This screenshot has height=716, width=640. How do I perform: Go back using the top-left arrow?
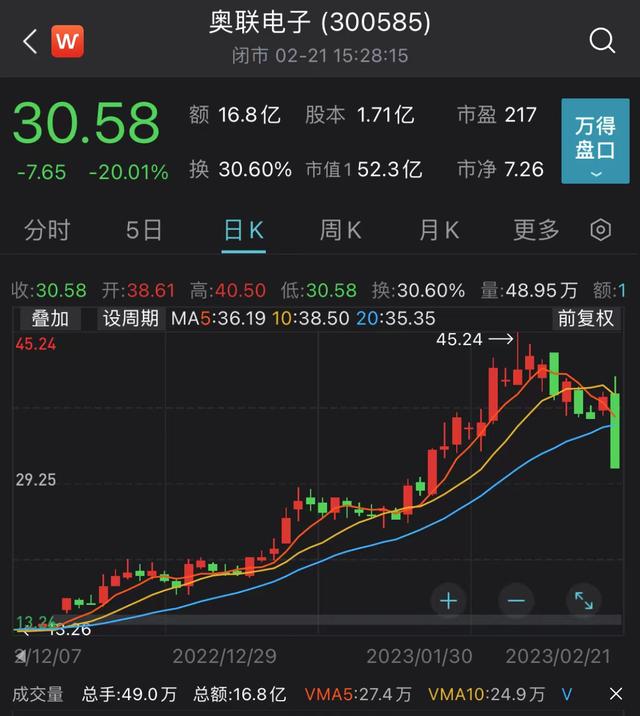click(x=29, y=41)
